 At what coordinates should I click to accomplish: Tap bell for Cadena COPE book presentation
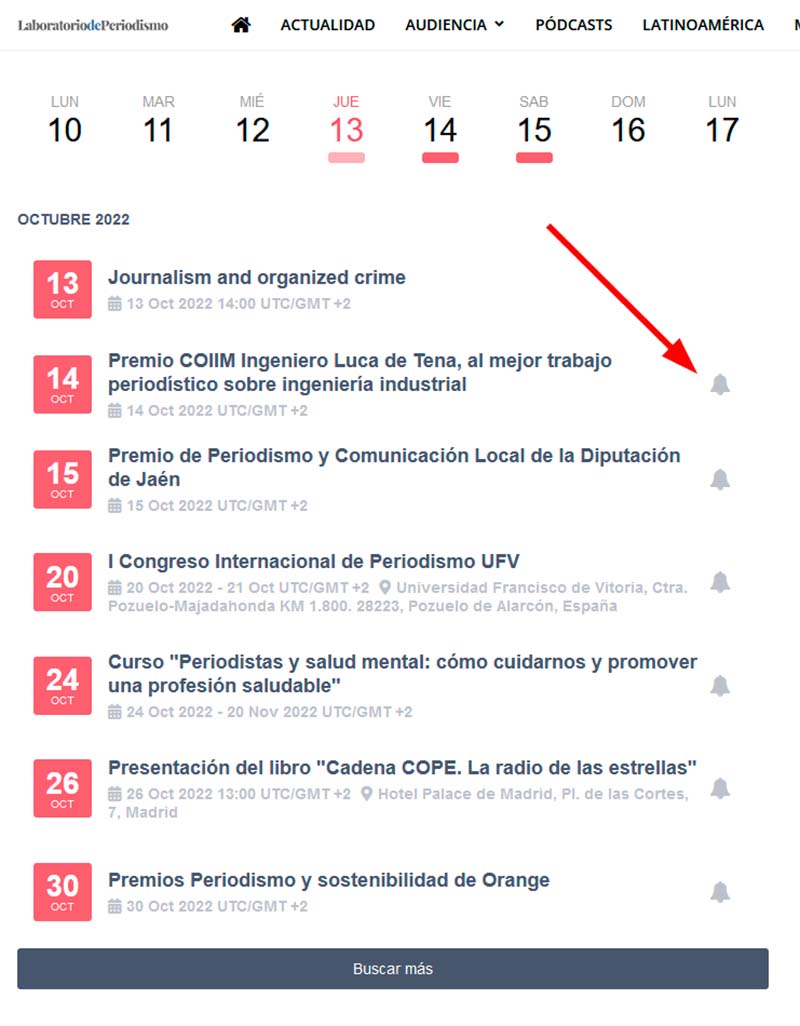(x=720, y=789)
